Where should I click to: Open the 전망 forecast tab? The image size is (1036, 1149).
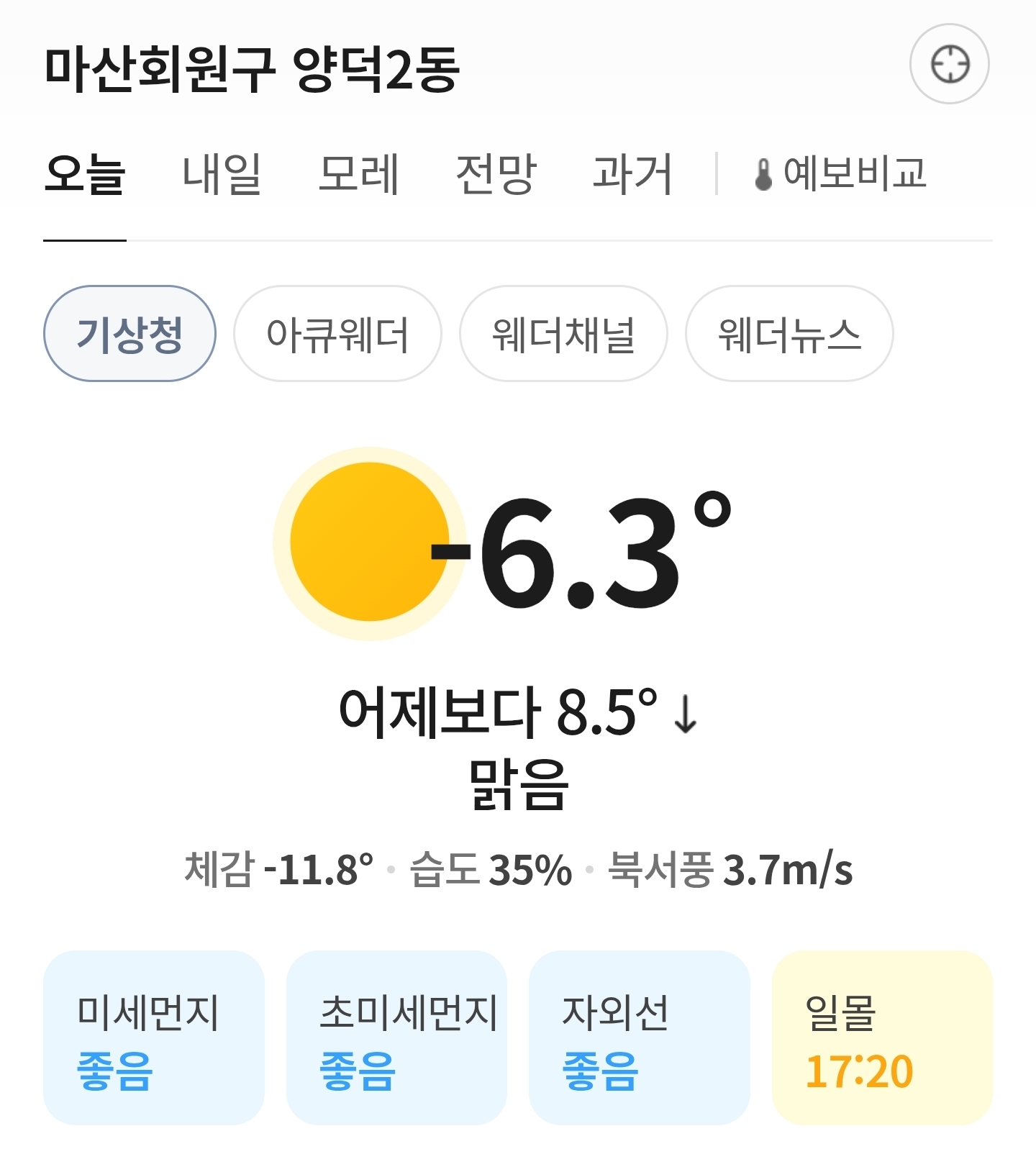(x=496, y=174)
